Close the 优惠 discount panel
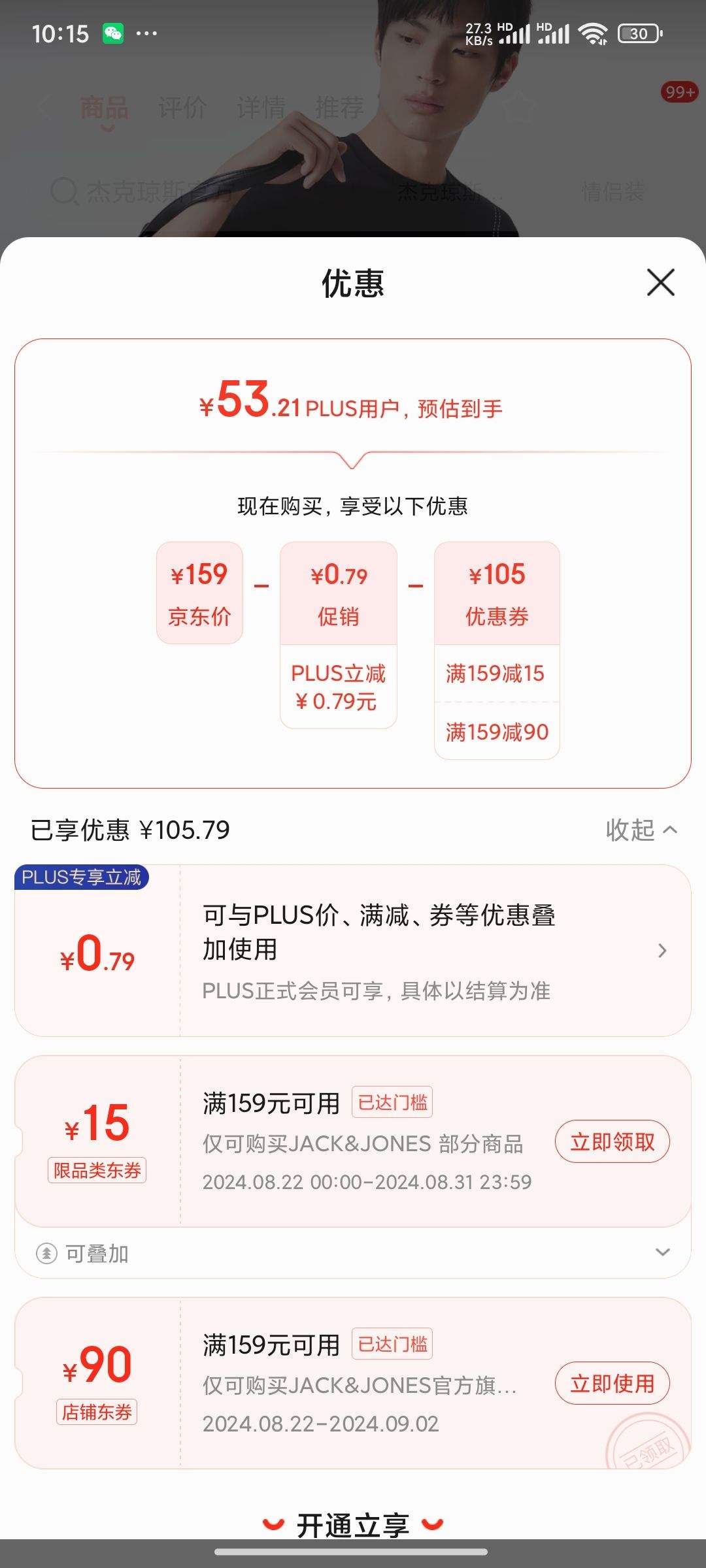706x1568 pixels. 660,283
